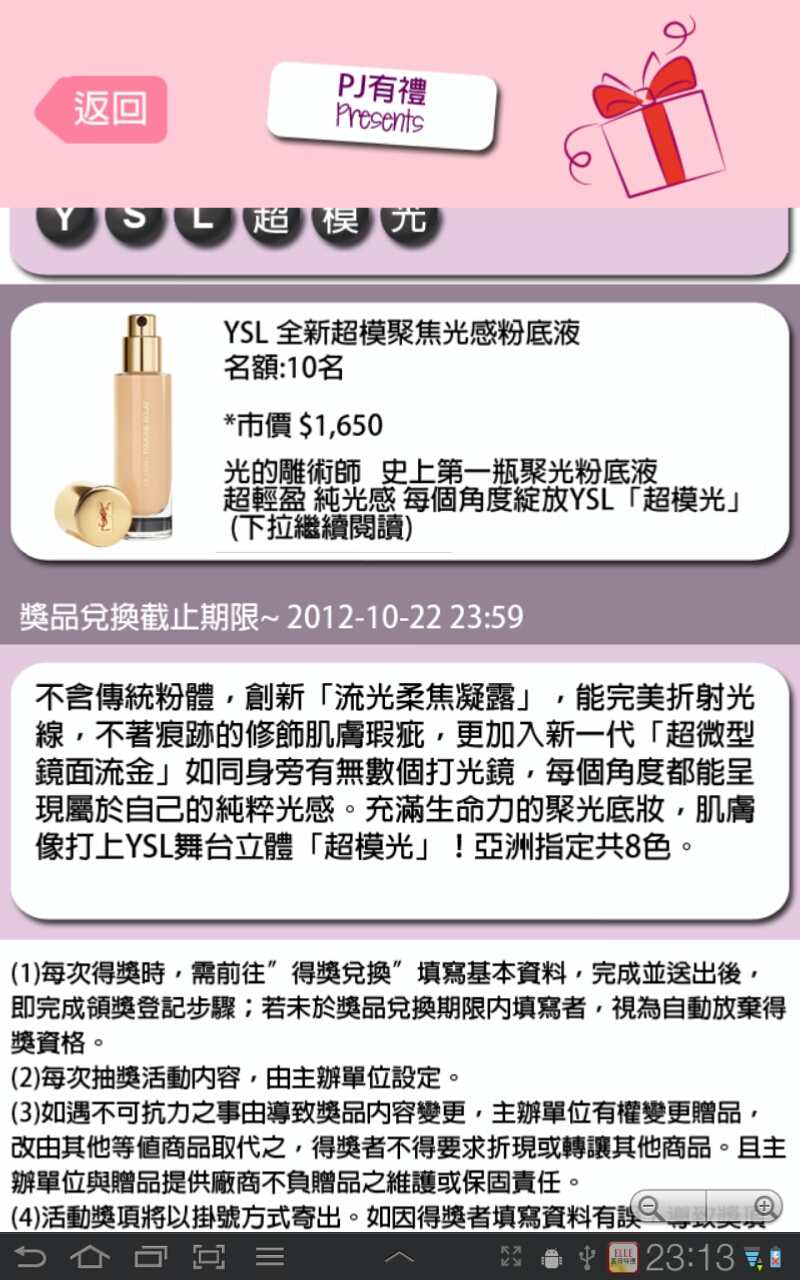
Task: Open the system menu icon
Action: coord(270,1257)
